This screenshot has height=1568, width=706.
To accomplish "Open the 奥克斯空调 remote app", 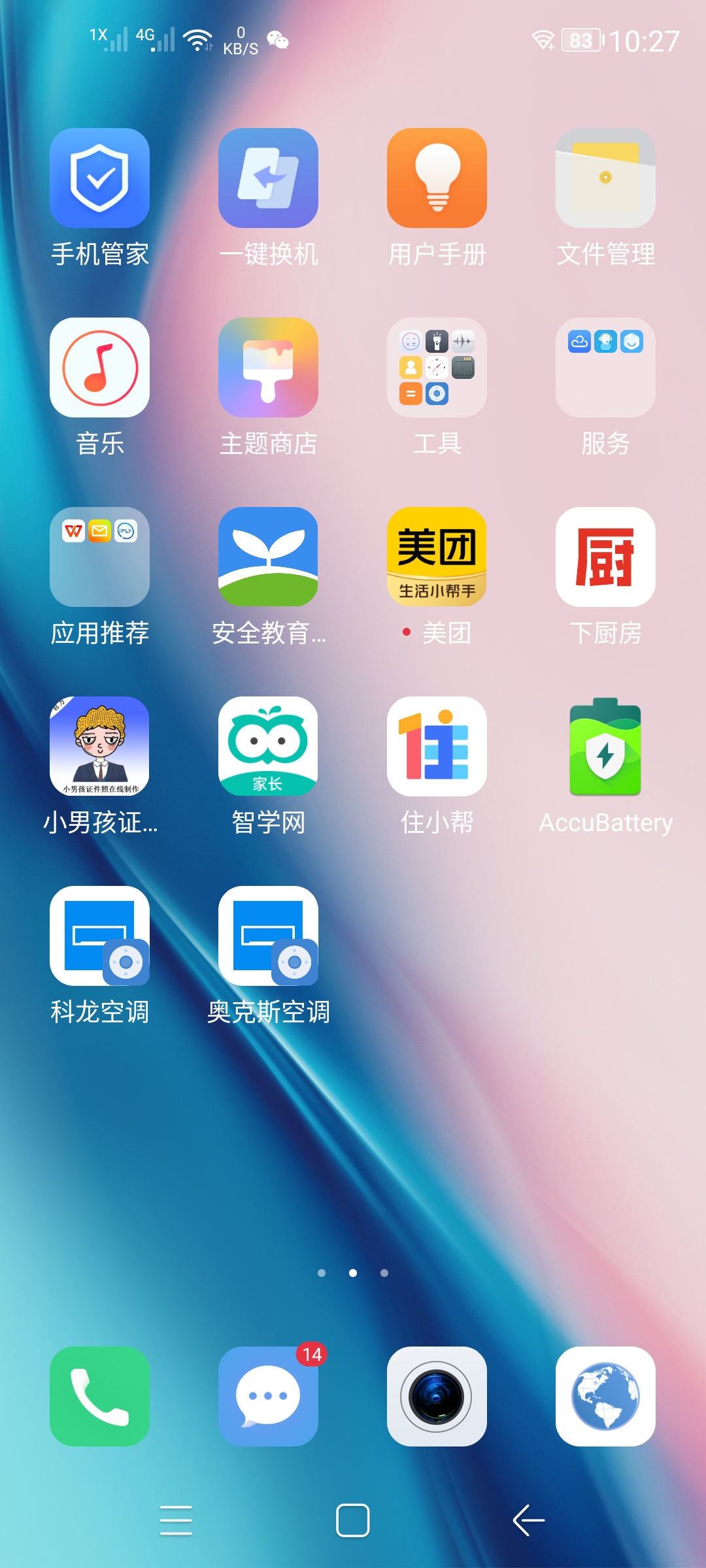I will coord(268,936).
